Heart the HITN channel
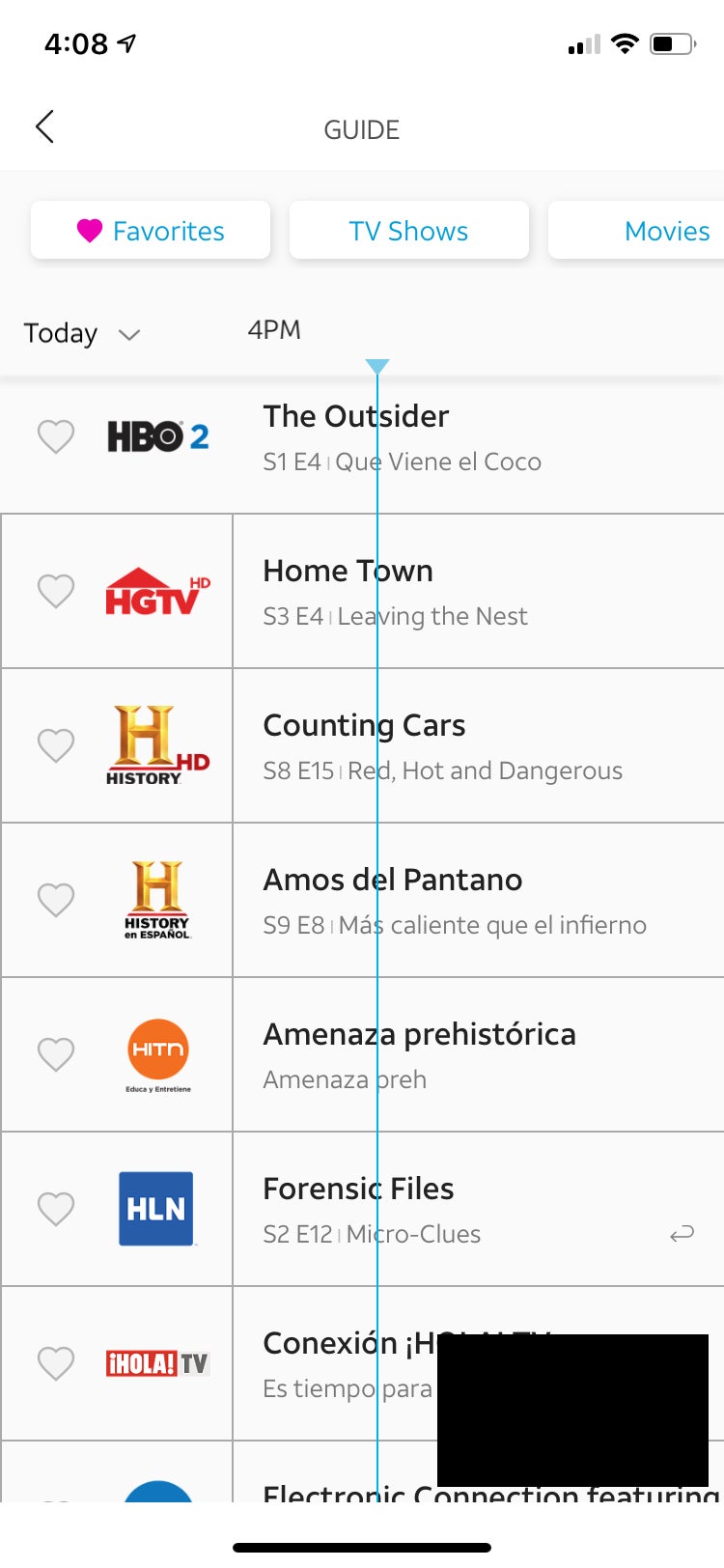The height and width of the screenshot is (1568, 724). pos(56,1054)
